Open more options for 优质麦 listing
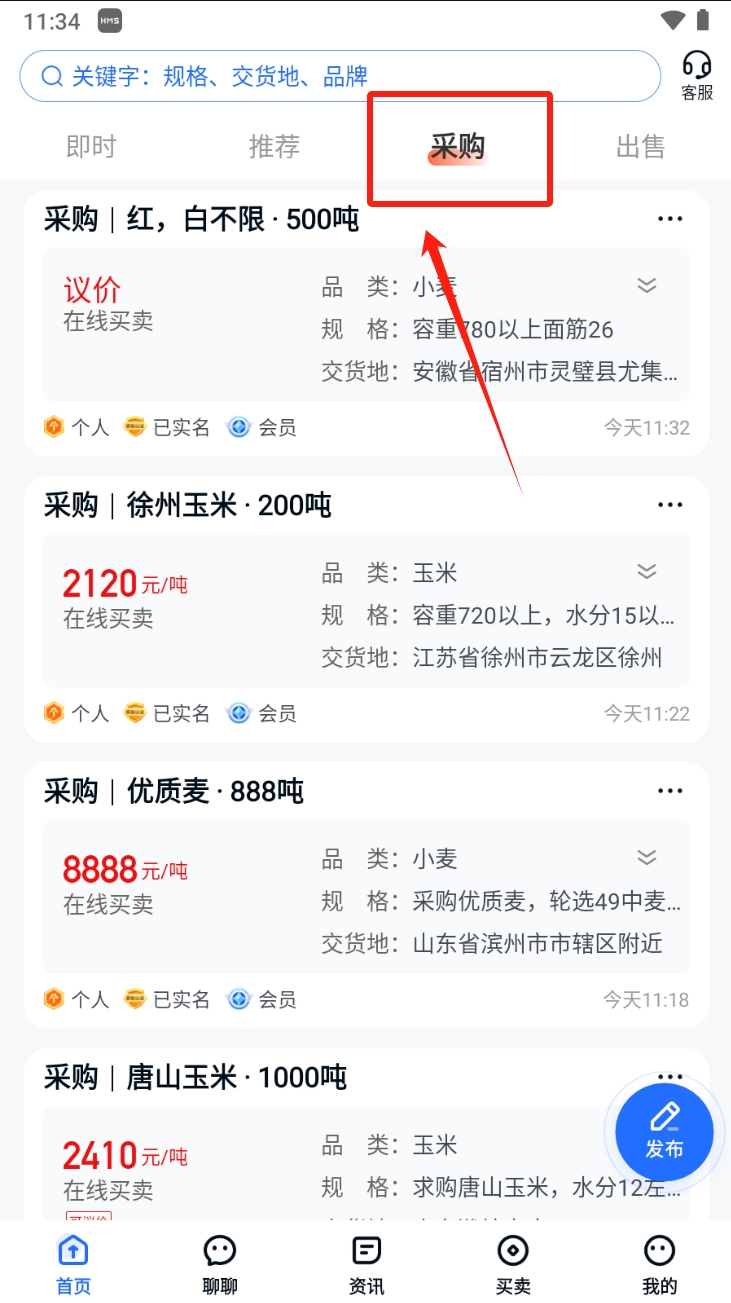The height and width of the screenshot is (1303, 731). (x=670, y=791)
